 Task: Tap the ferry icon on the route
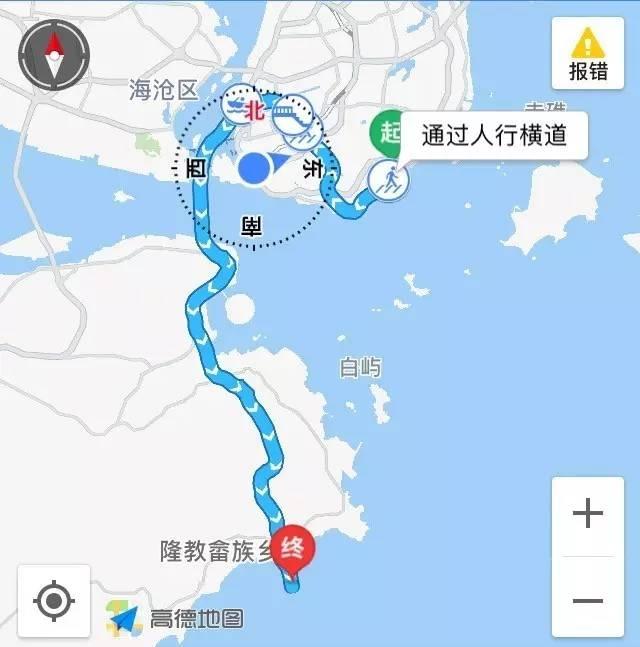(x=234, y=106)
